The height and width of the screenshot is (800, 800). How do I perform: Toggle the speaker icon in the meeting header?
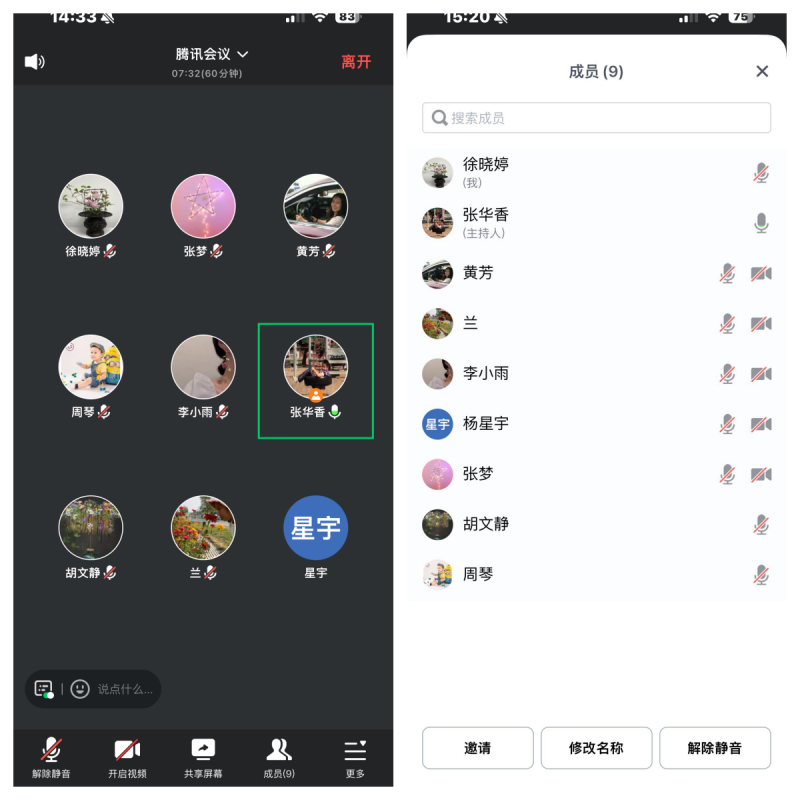click(x=35, y=62)
